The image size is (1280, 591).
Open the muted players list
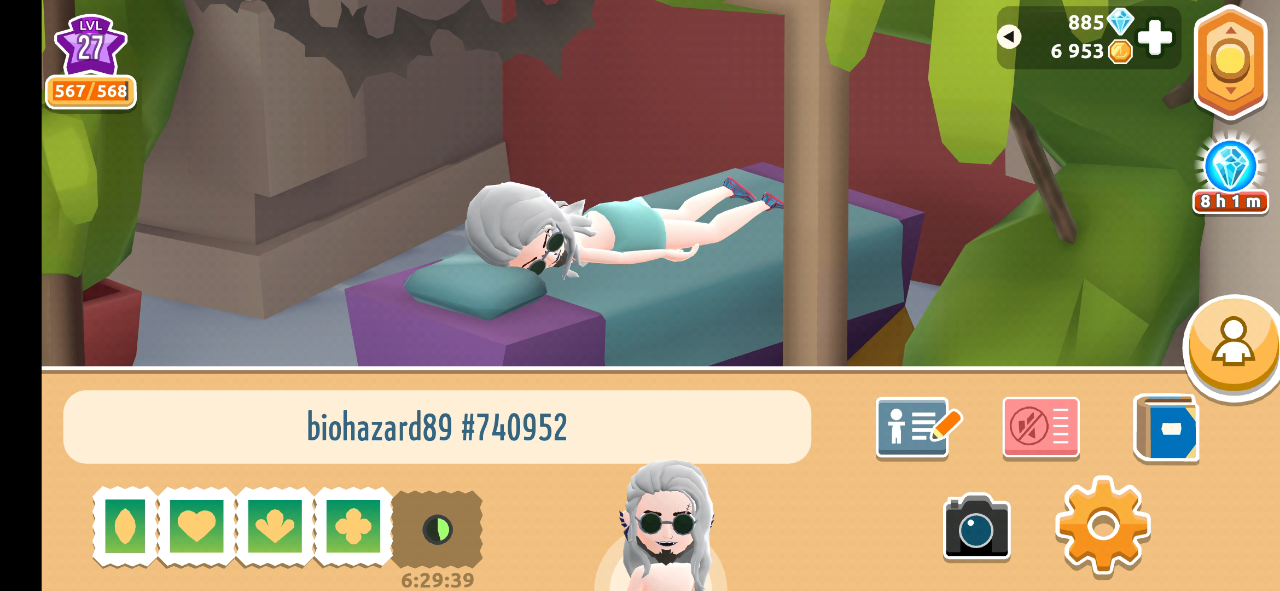[1041, 427]
